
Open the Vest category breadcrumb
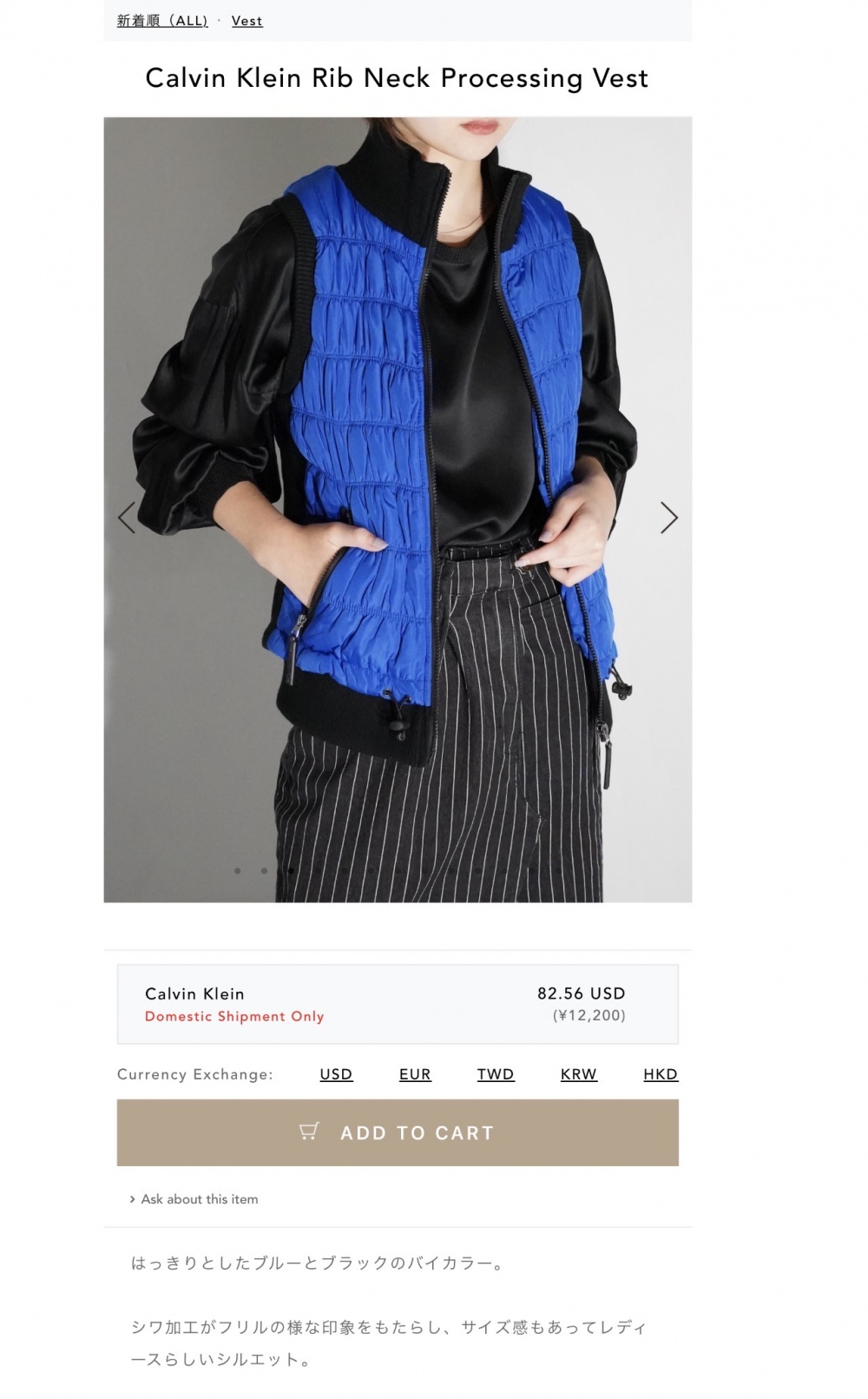click(247, 21)
